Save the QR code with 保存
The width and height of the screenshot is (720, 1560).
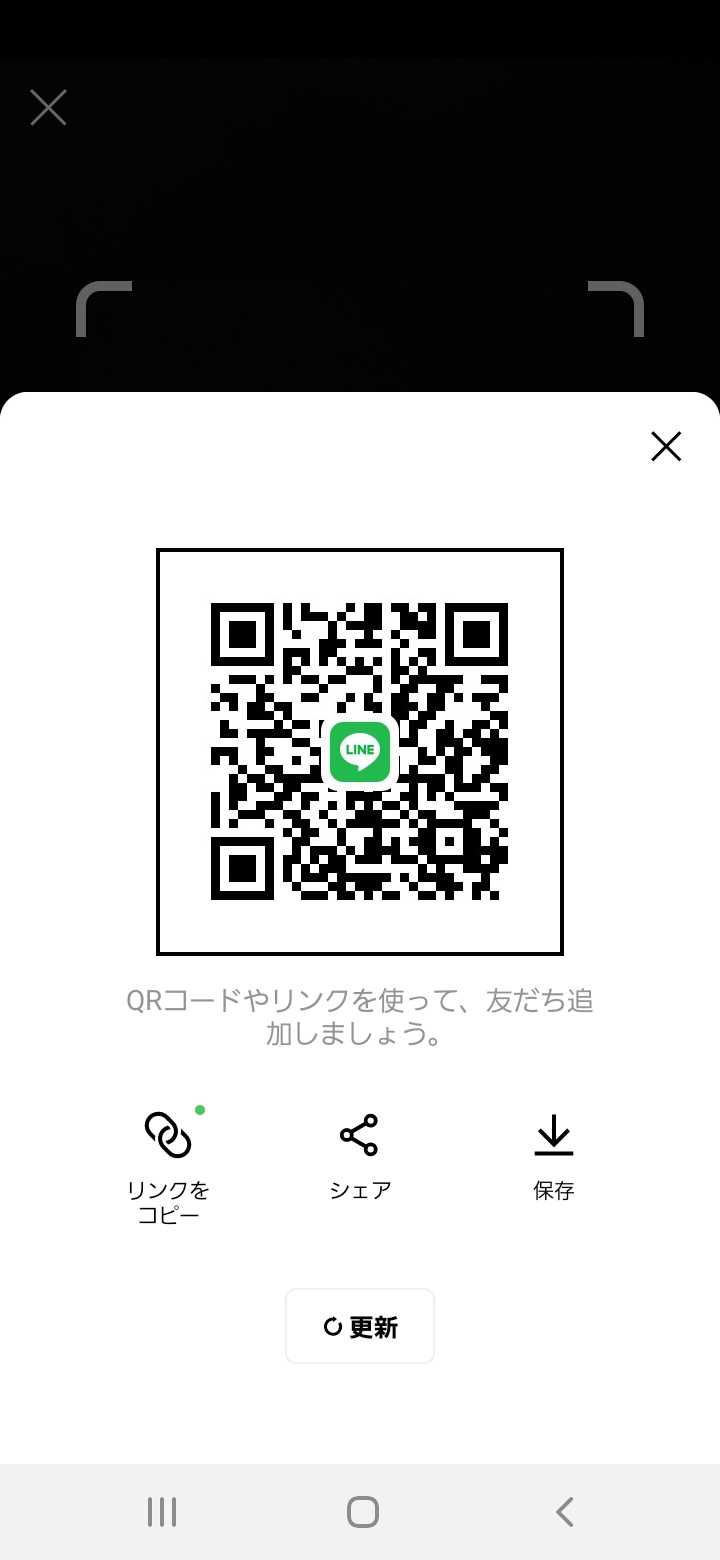554,1157
